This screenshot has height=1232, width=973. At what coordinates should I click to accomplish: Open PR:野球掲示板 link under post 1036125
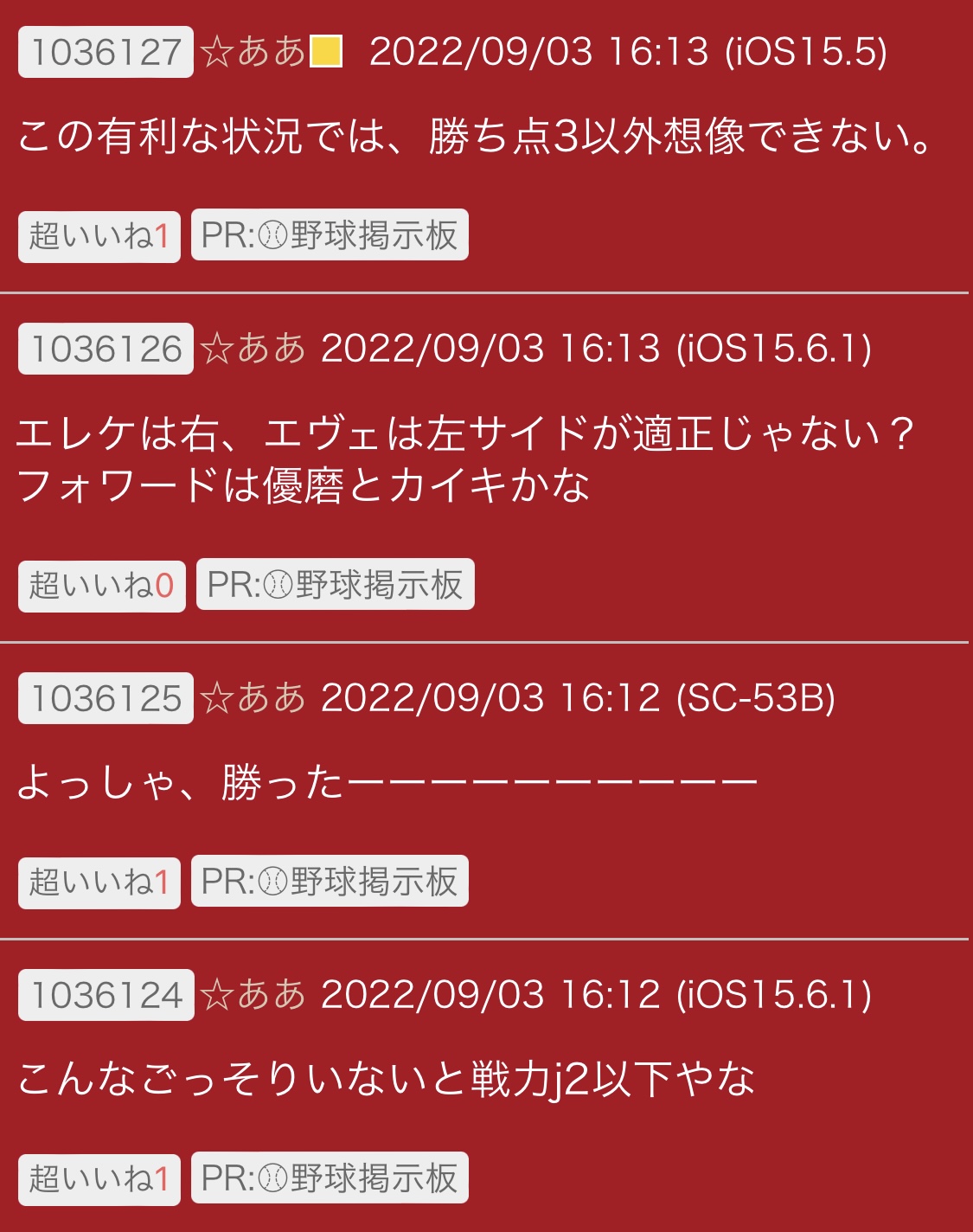(330, 881)
